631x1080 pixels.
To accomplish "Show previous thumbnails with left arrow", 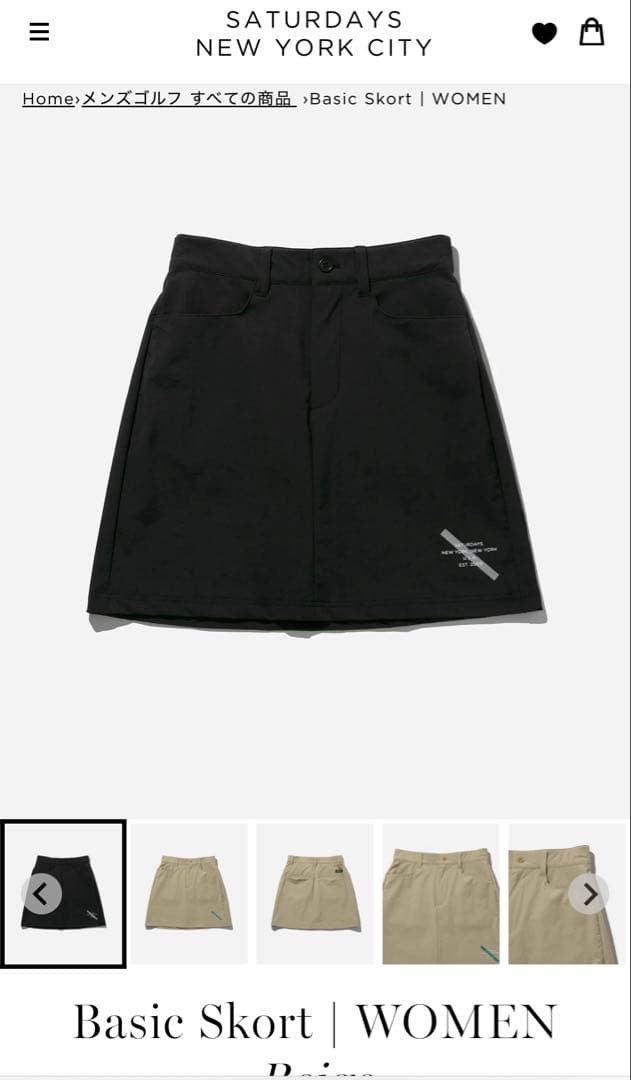I will click(x=41, y=893).
